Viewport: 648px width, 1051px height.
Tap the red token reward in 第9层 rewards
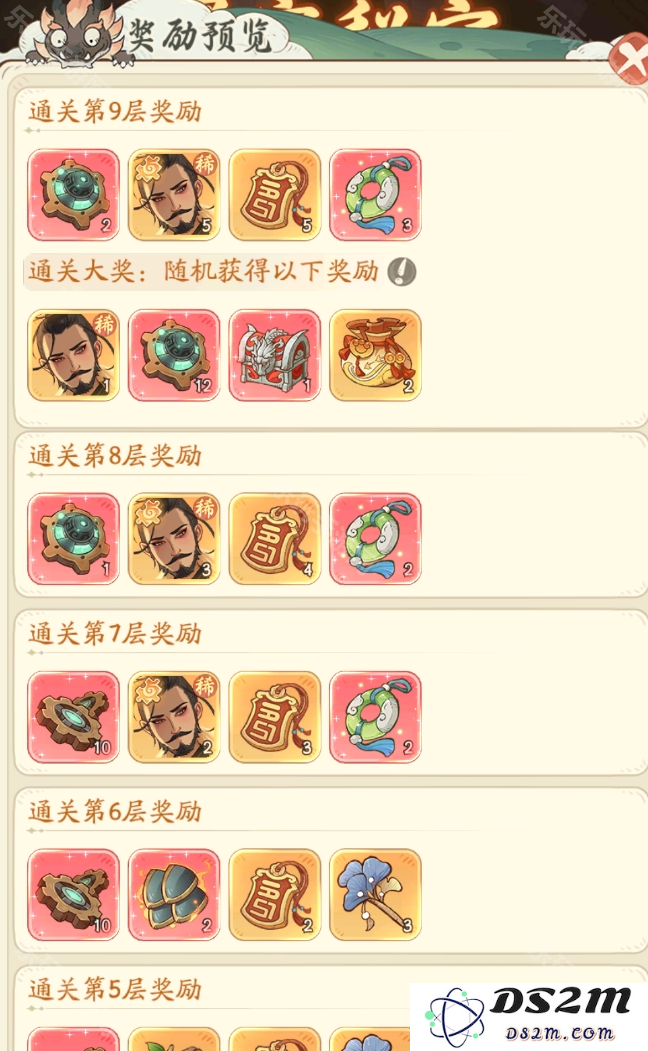point(275,195)
